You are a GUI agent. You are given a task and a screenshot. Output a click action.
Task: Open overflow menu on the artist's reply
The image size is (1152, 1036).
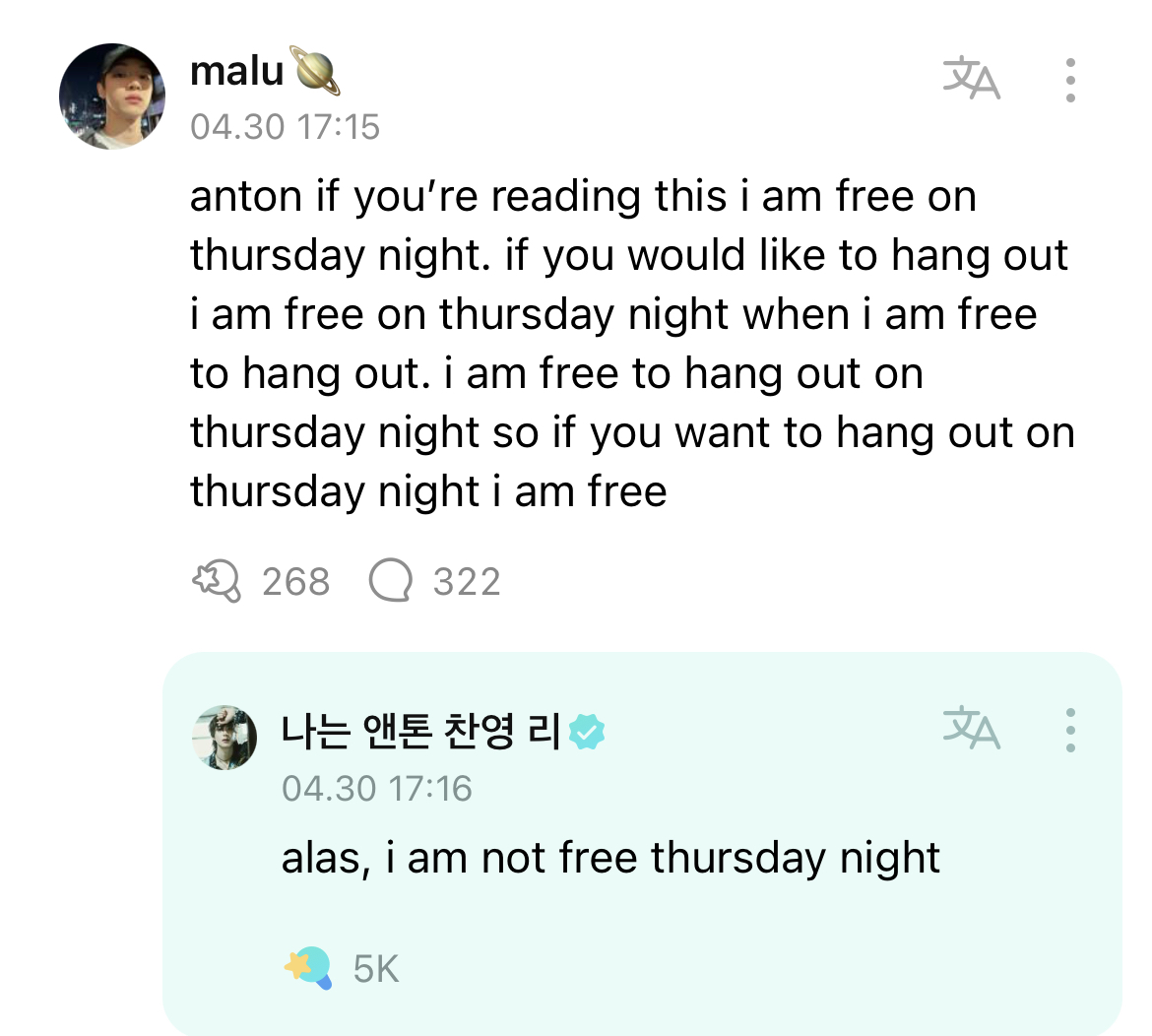(x=1070, y=730)
